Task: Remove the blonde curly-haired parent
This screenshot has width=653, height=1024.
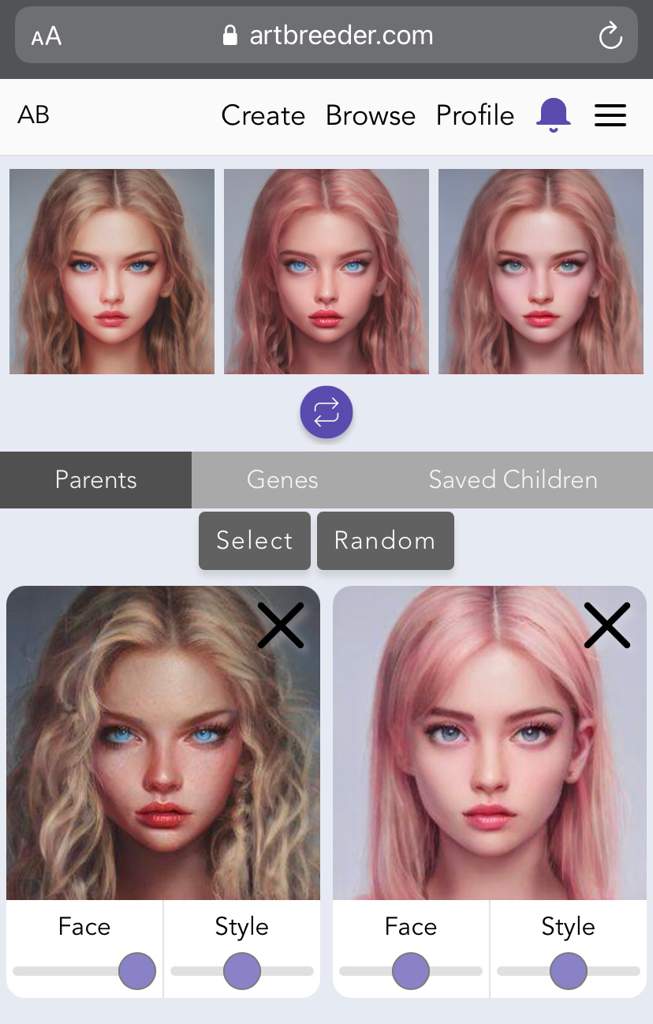Action: (x=280, y=625)
